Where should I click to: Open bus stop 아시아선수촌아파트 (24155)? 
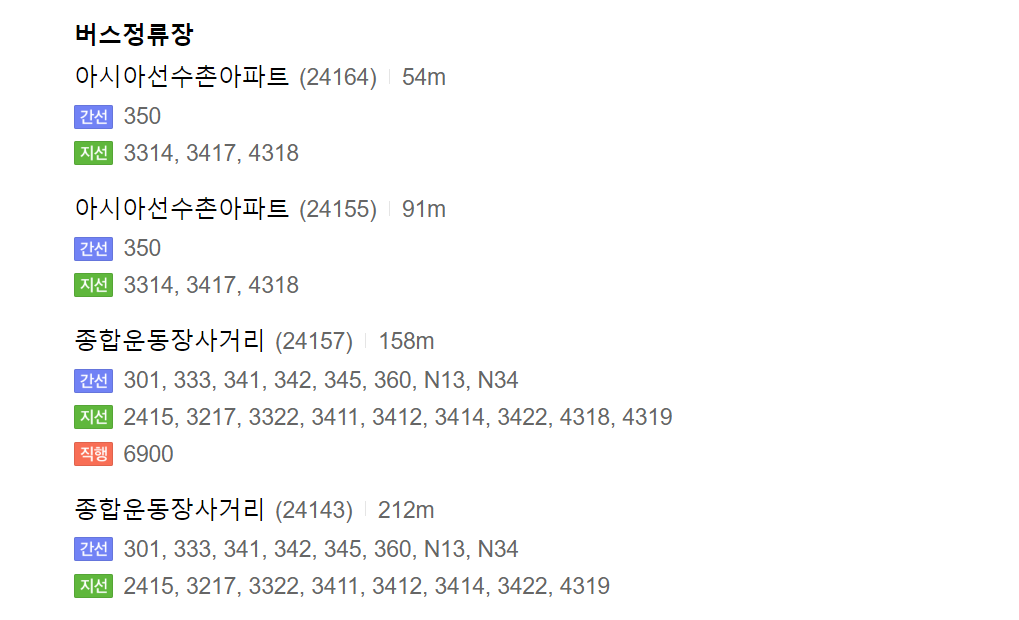(181, 209)
